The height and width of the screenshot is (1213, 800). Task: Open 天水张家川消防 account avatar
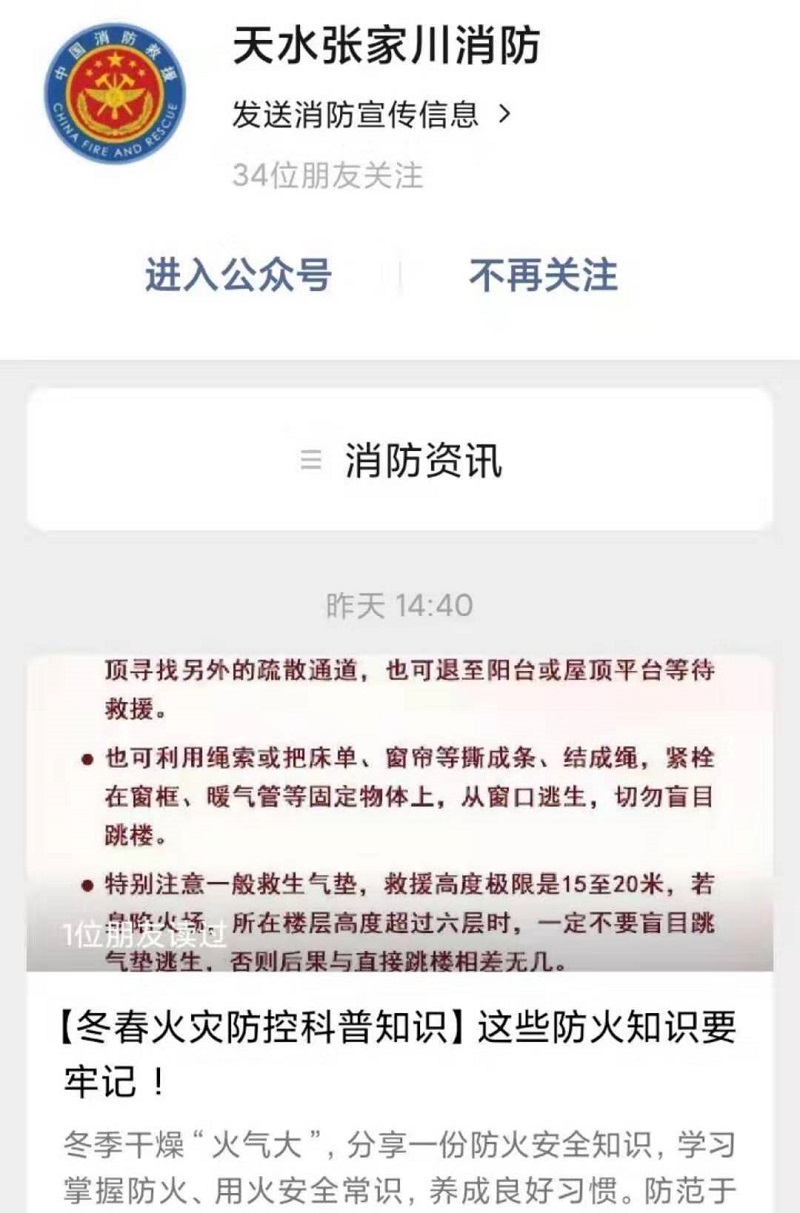click(x=115, y=95)
